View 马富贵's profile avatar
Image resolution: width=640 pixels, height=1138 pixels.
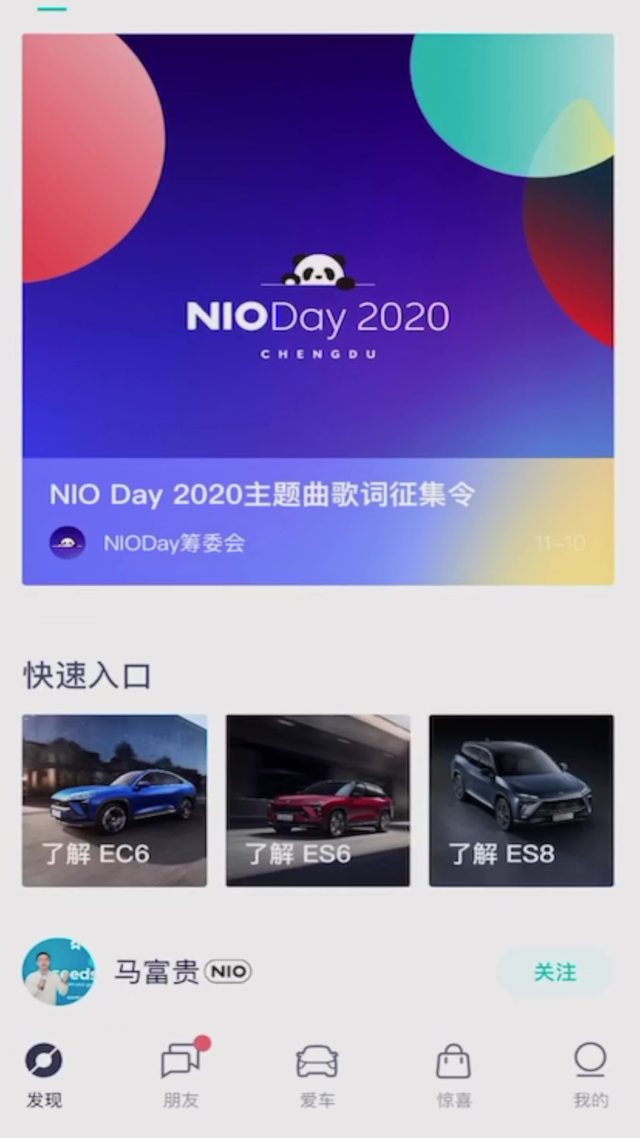(59, 972)
